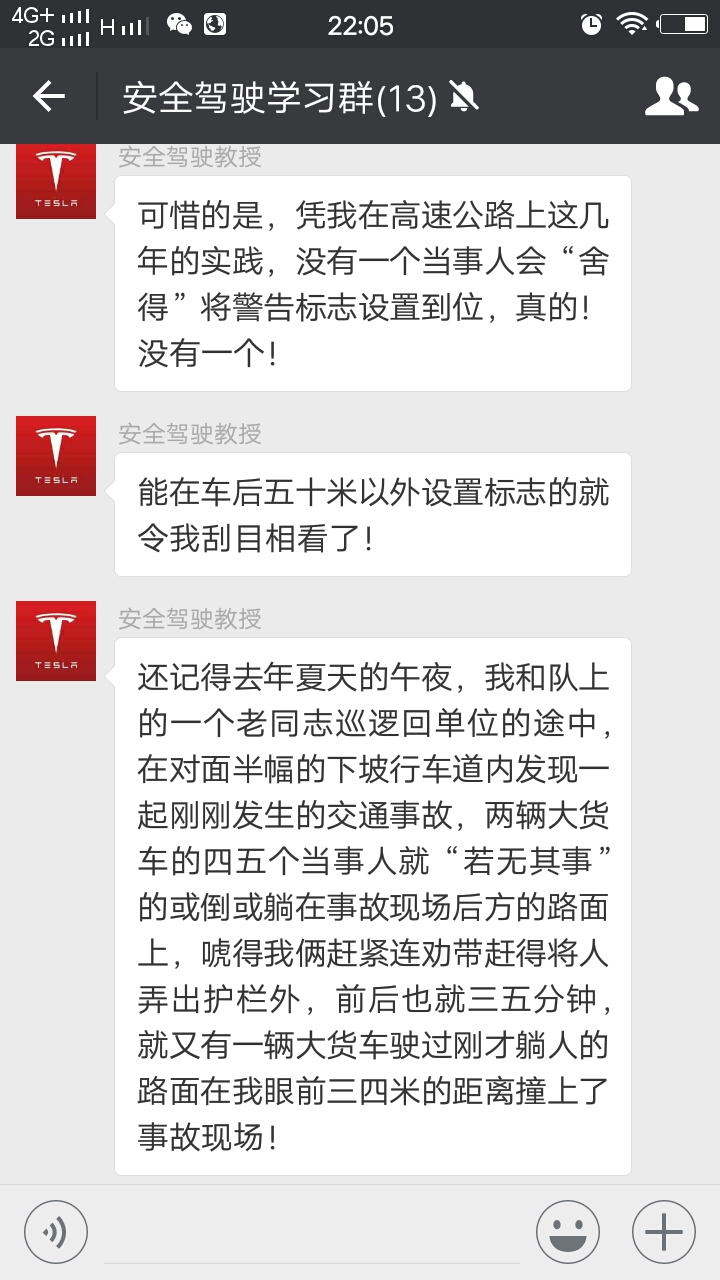Select the message about 五十米 warning signs
This screenshot has height=1280, width=720.
coord(375,513)
